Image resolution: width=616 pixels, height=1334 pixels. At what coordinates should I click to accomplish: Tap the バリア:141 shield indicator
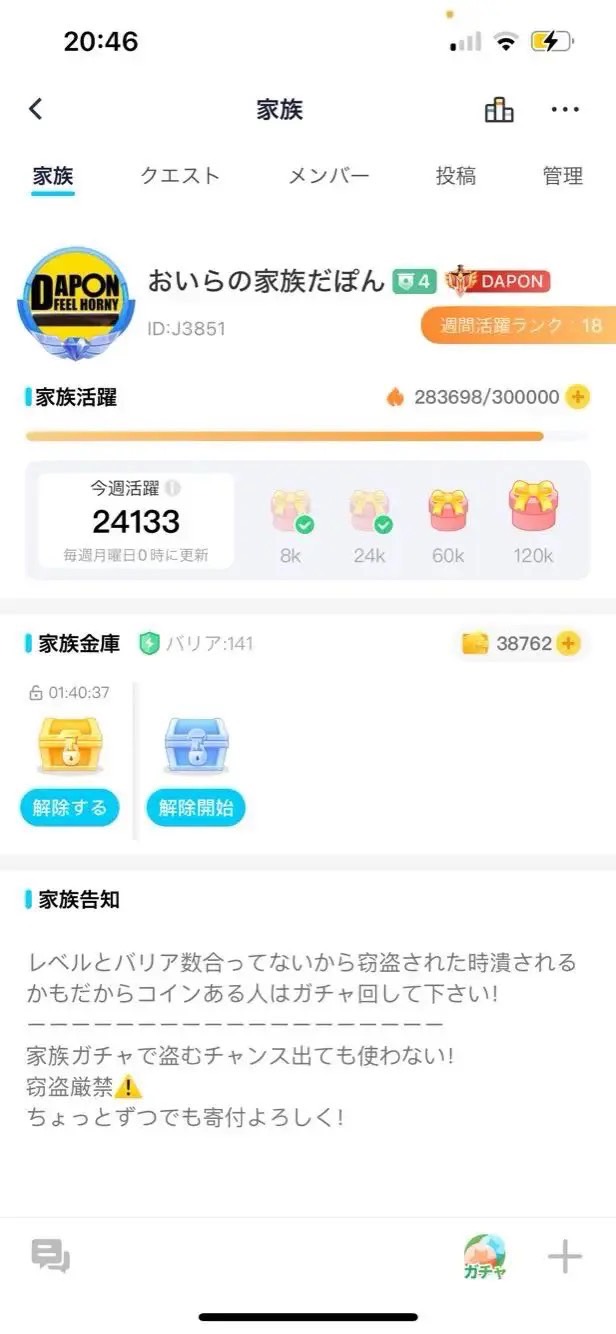(196, 644)
